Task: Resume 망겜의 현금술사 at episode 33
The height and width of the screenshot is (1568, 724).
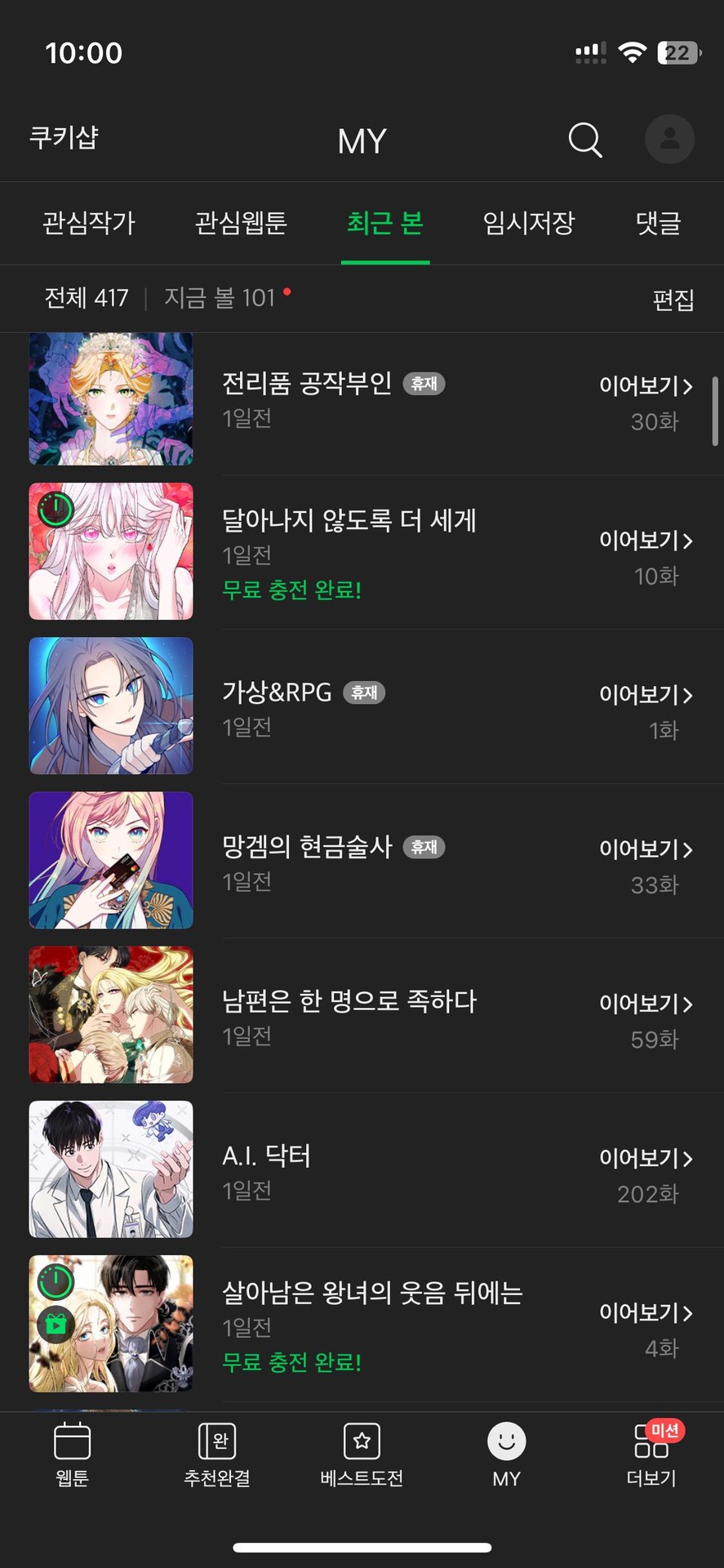Action: click(x=645, y=850)
